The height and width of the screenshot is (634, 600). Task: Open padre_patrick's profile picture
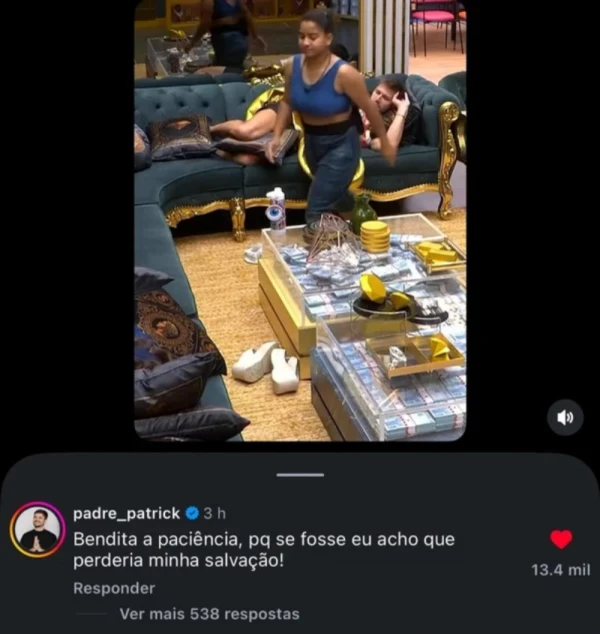pyautogui.click(x=38, y=529)
